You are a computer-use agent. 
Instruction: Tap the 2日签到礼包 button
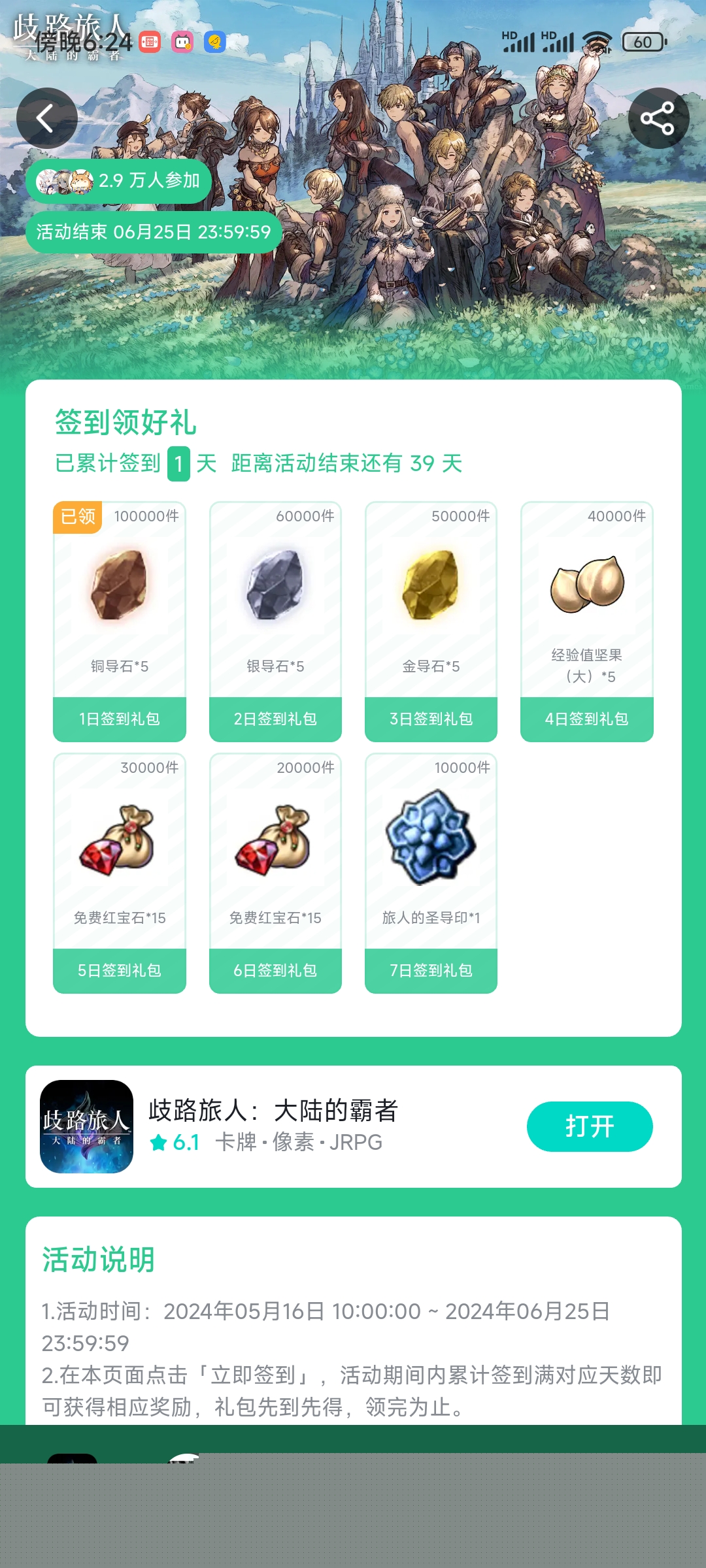pyautogui.click(x=275, y=719)
